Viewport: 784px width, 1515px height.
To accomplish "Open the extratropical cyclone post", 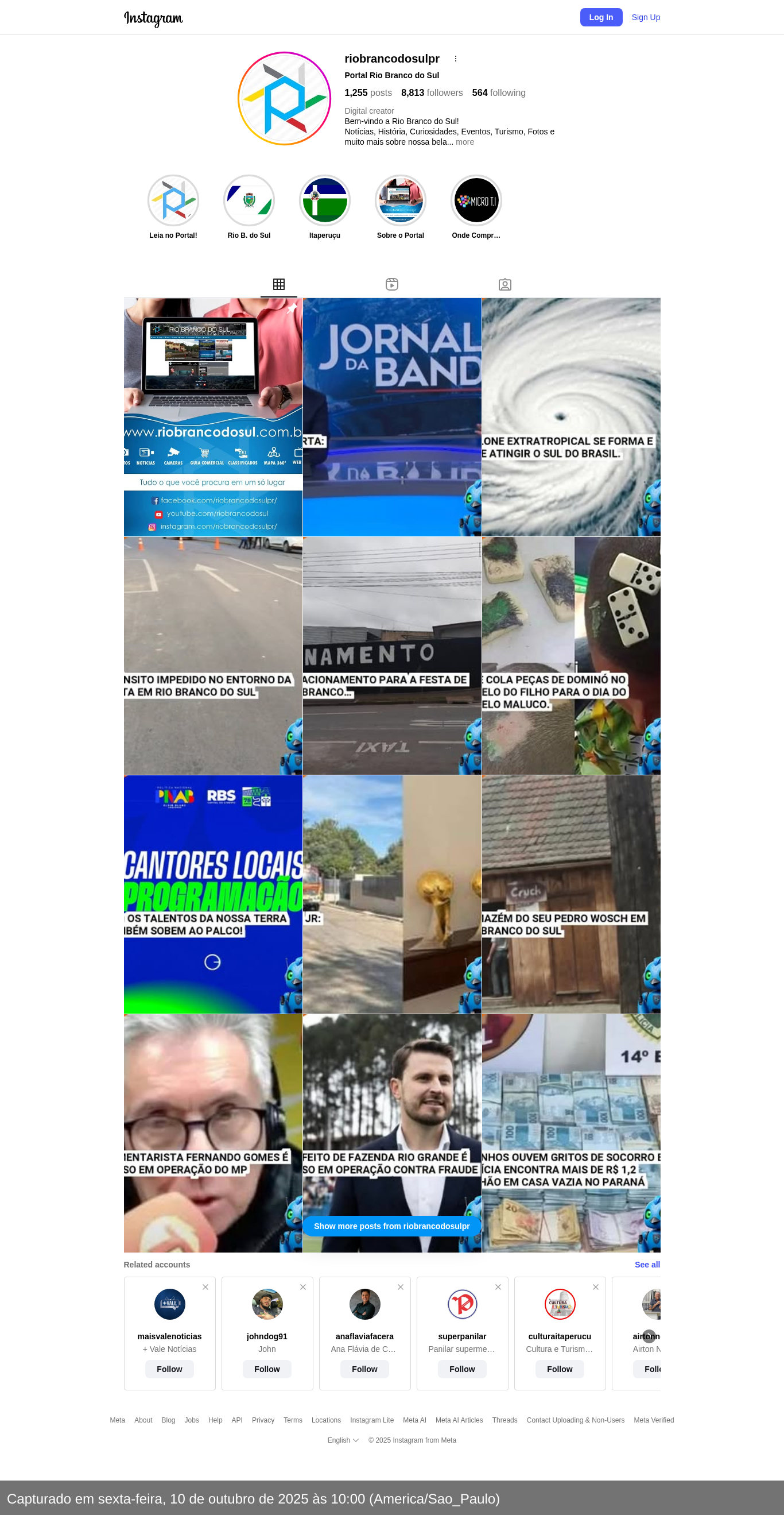I will 570,416.
